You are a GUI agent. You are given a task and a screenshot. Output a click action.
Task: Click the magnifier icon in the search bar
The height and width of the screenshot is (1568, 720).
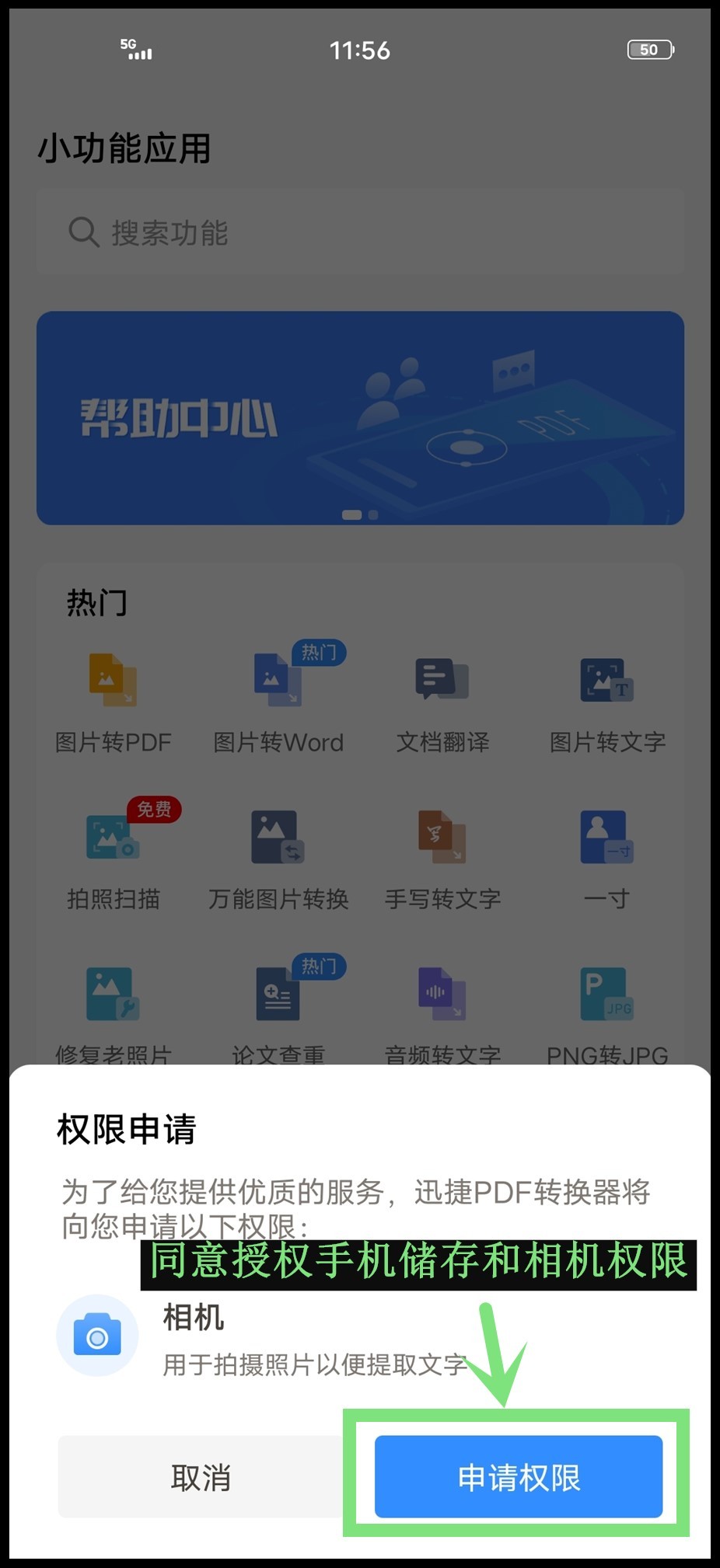[x=83, y=232]
